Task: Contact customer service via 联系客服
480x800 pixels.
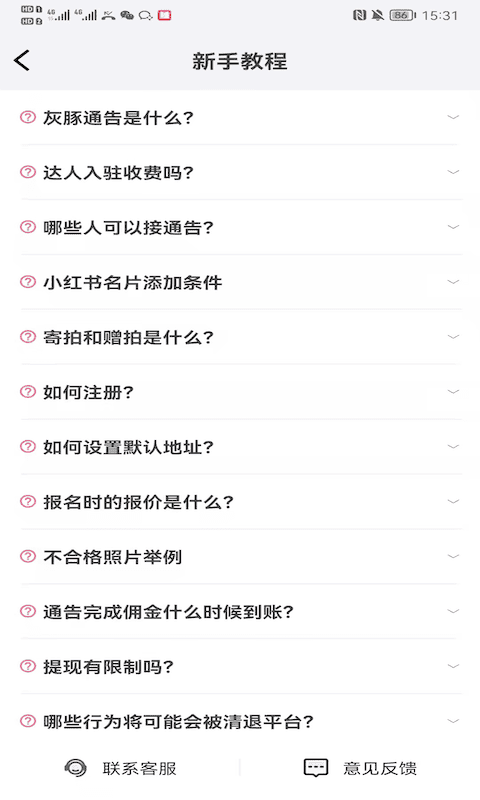Action: tap(120, 768)
